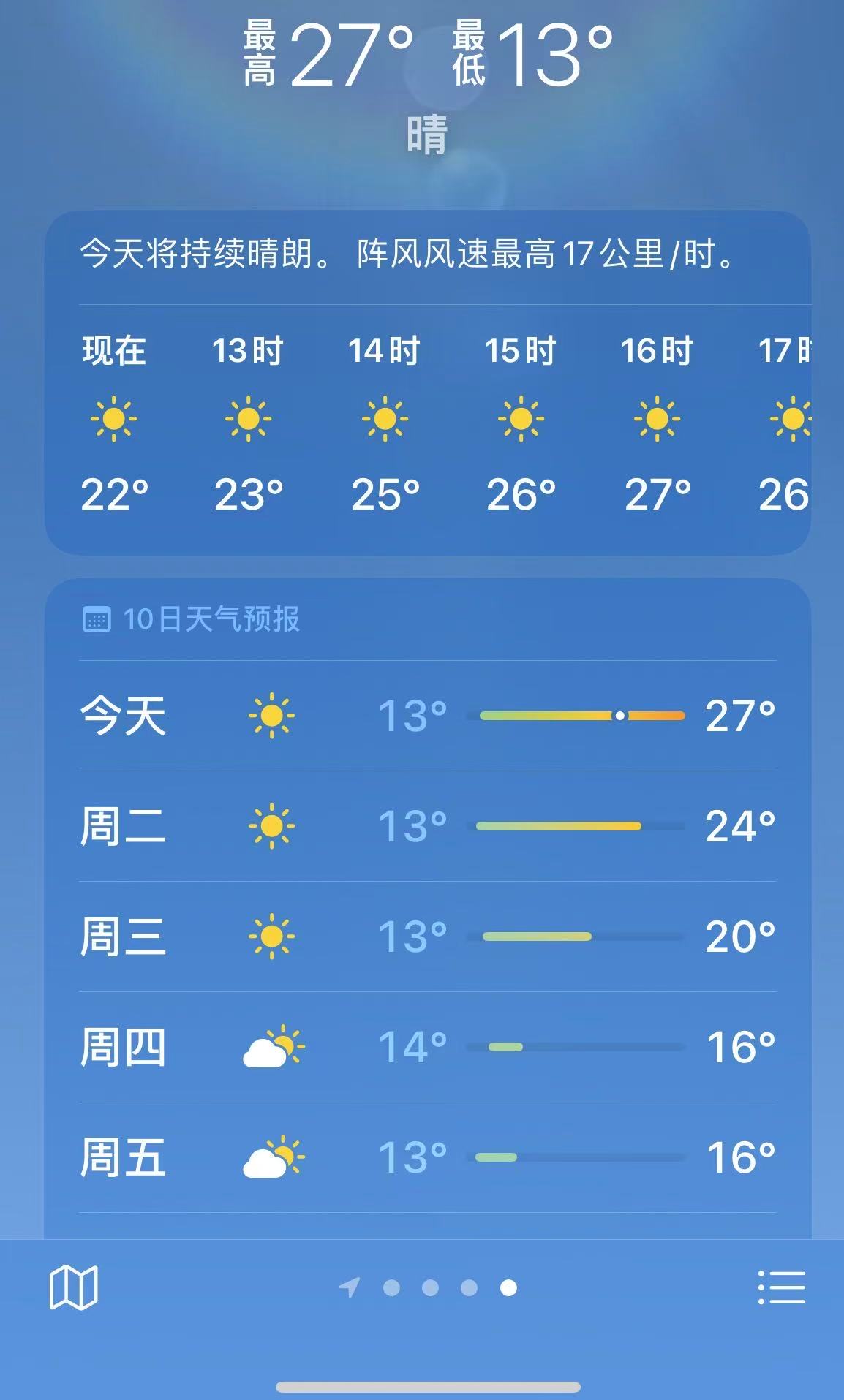Screen dimensions: 844x1400
Task: Tap the sun icon under 16时
Action: [656, 419]
